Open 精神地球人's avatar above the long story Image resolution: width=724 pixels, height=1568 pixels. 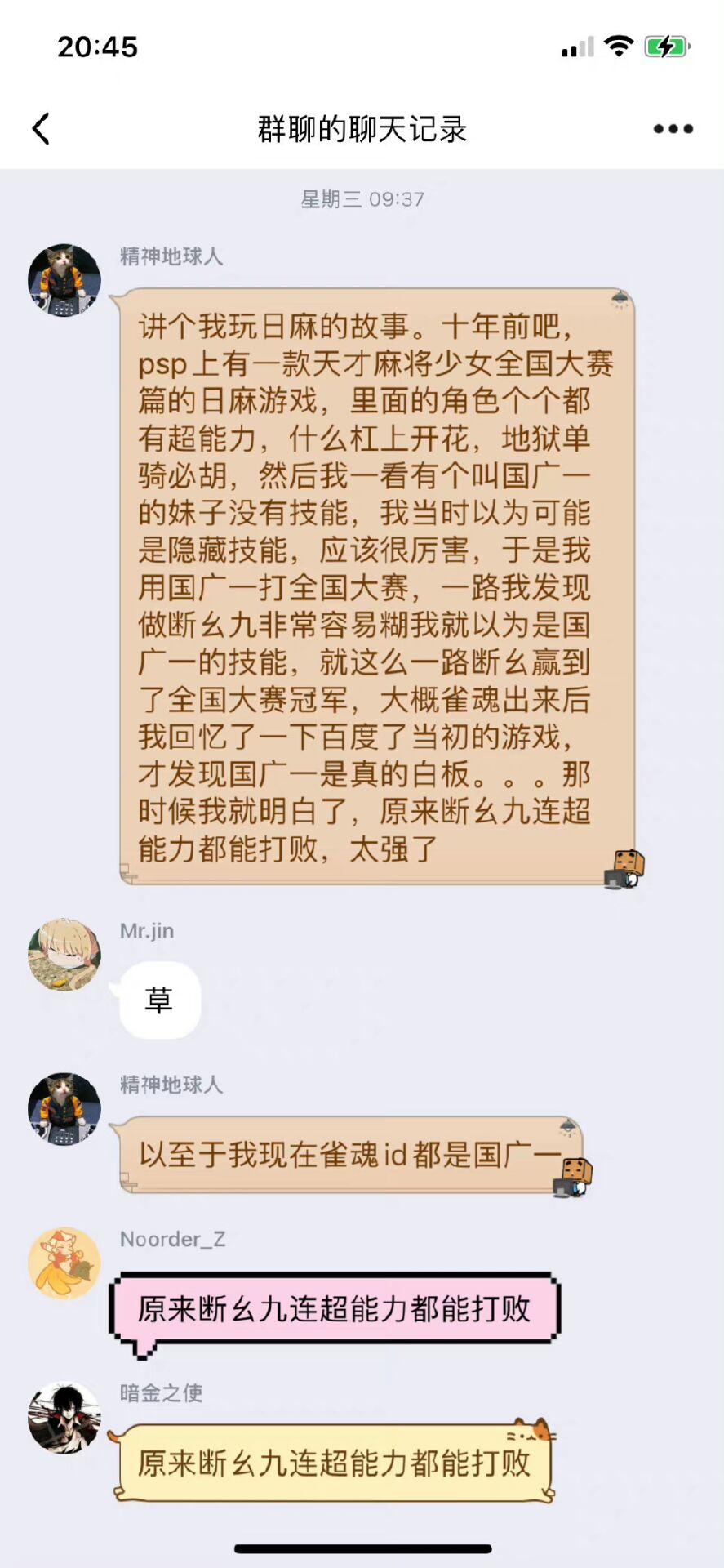(64, 280)
